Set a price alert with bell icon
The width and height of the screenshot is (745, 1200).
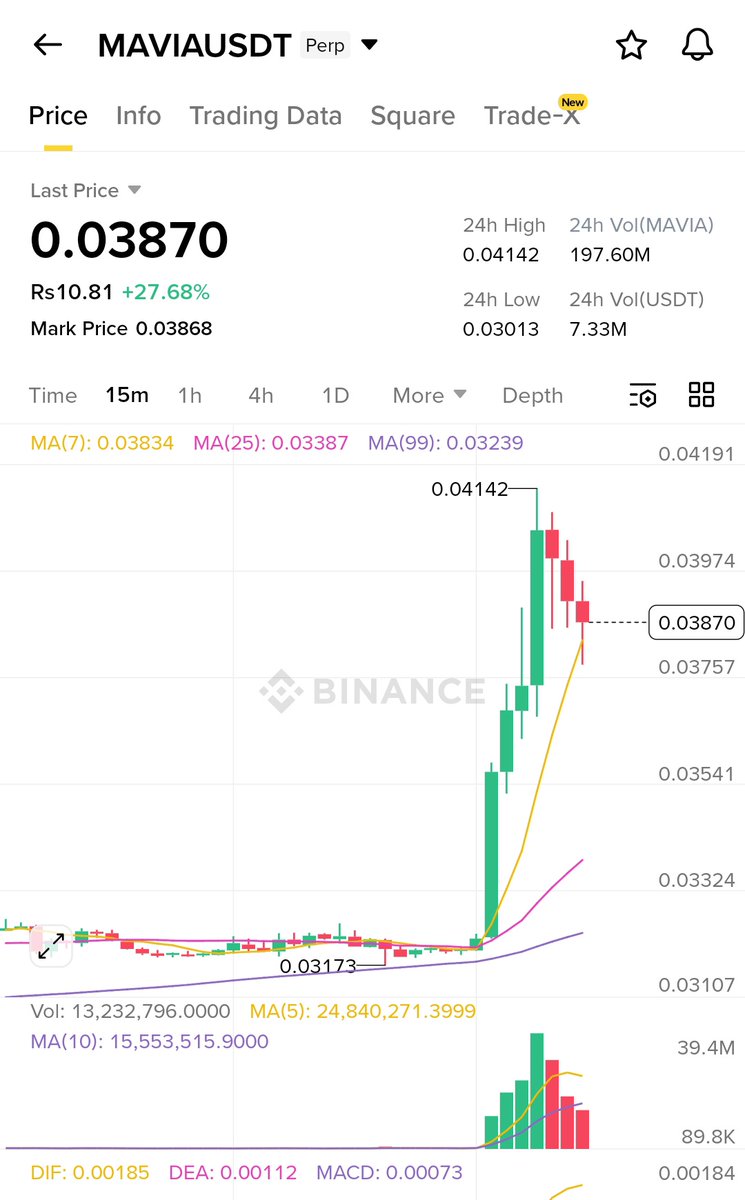tap(697, 45)
